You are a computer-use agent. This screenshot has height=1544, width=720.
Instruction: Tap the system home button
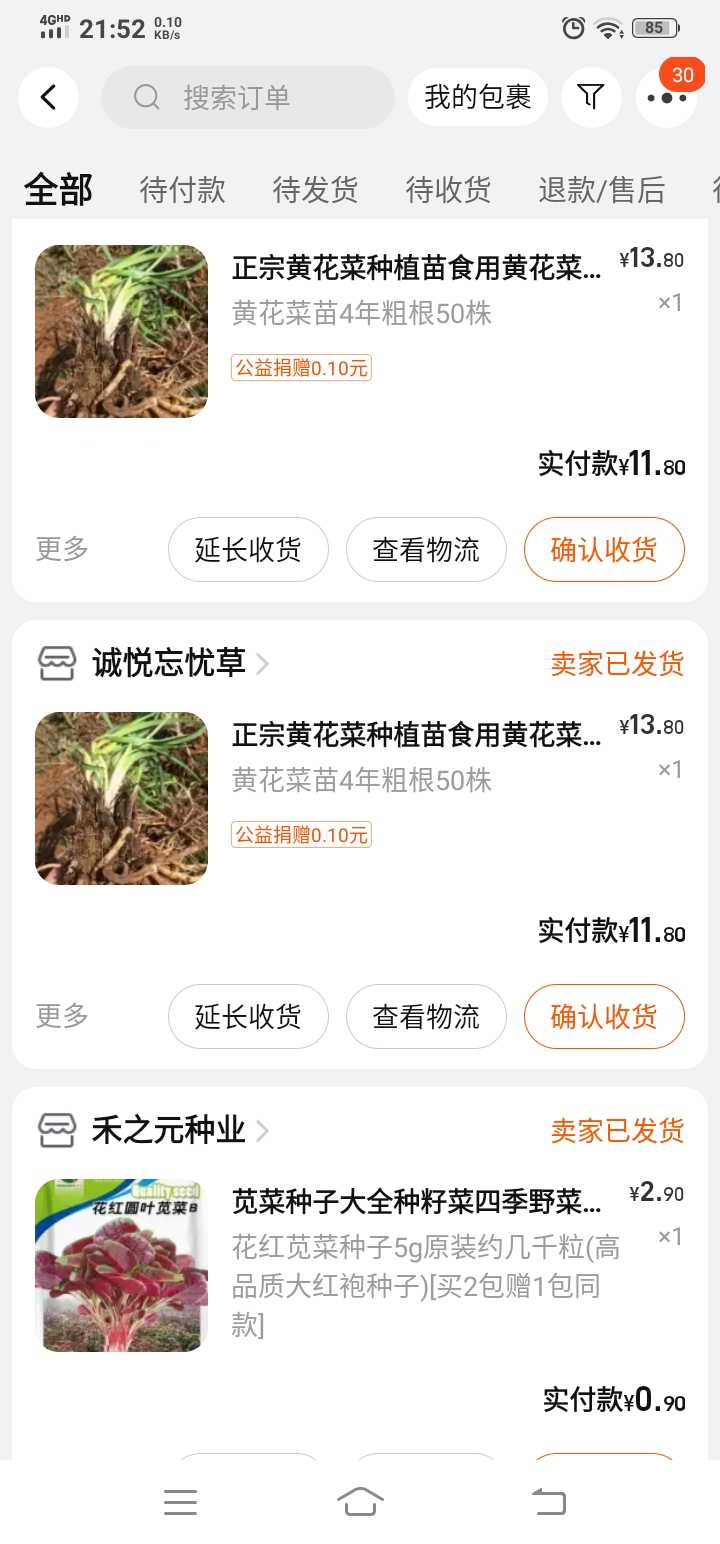point(360,1502)
